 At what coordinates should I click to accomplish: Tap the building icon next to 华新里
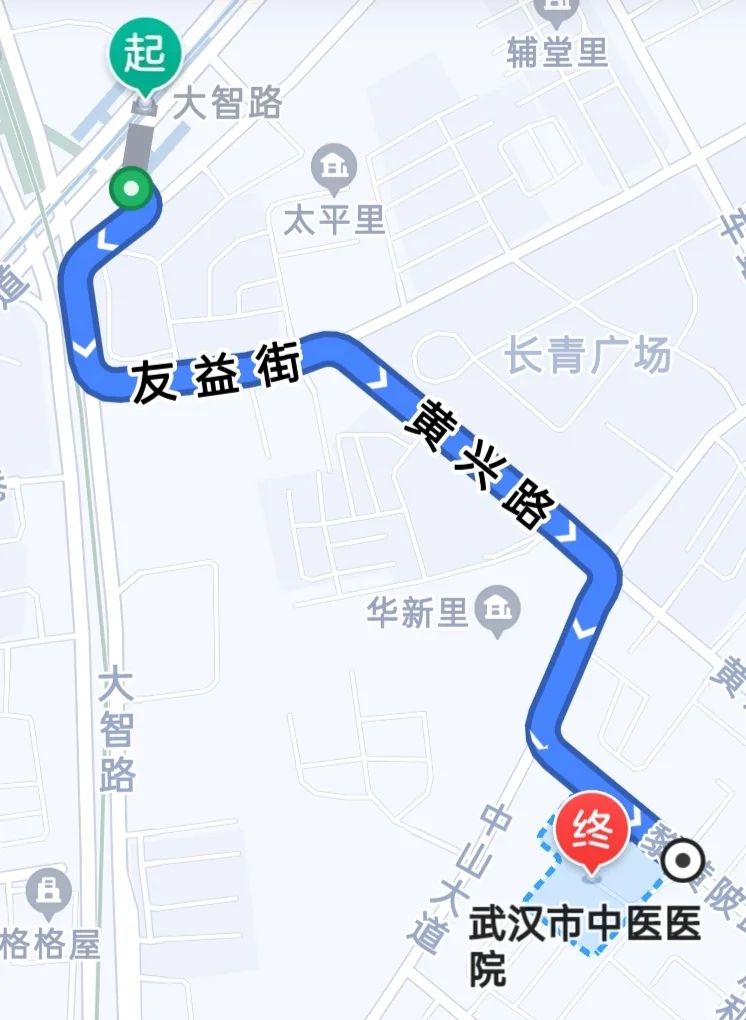497,607
